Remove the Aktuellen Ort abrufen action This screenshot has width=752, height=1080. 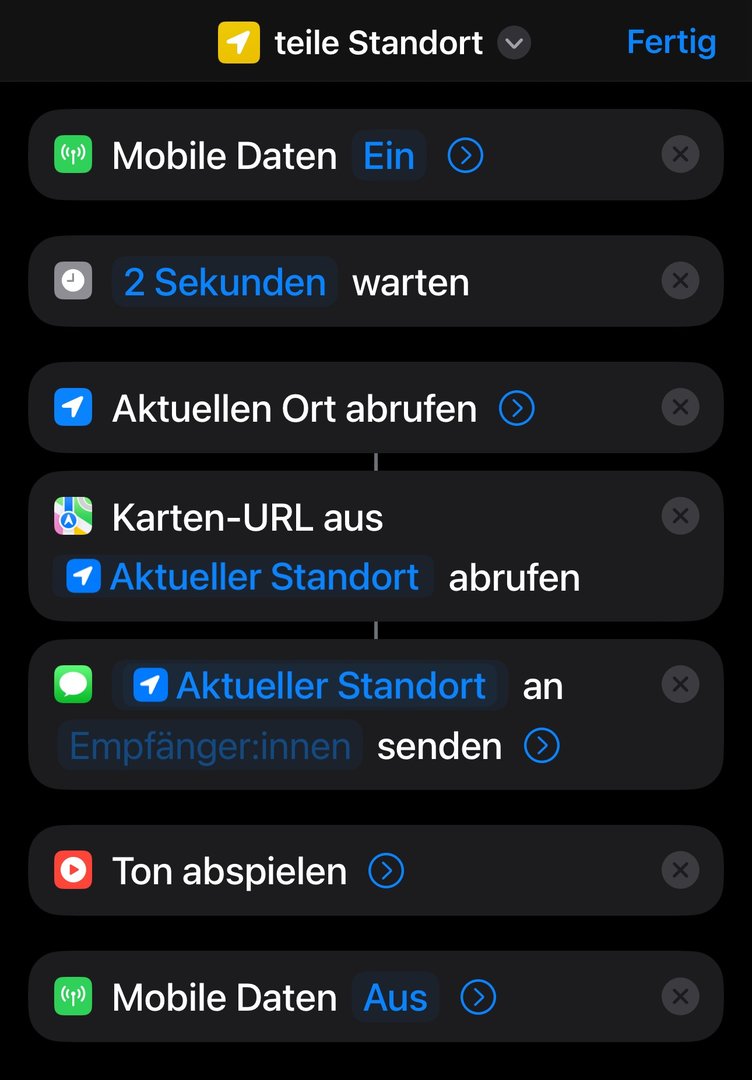(680, 407)
